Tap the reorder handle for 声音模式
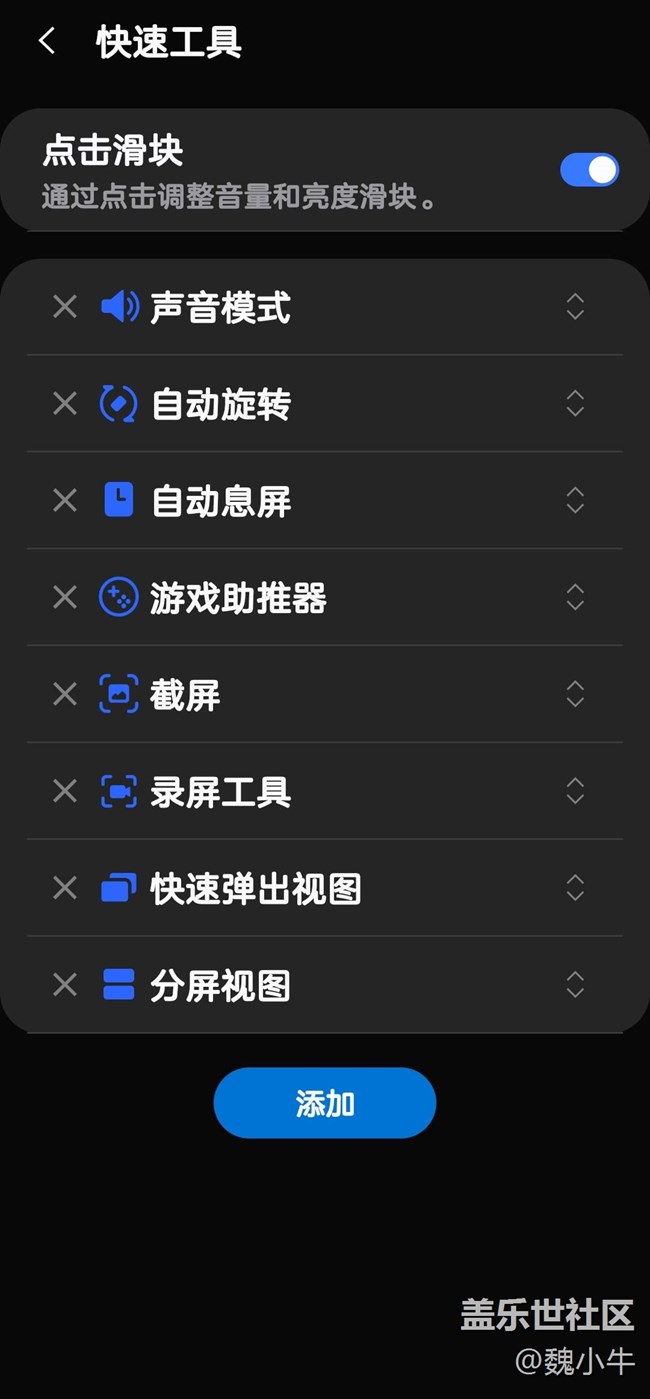The width and height of the screenshot is (650, 1399). 575,306
